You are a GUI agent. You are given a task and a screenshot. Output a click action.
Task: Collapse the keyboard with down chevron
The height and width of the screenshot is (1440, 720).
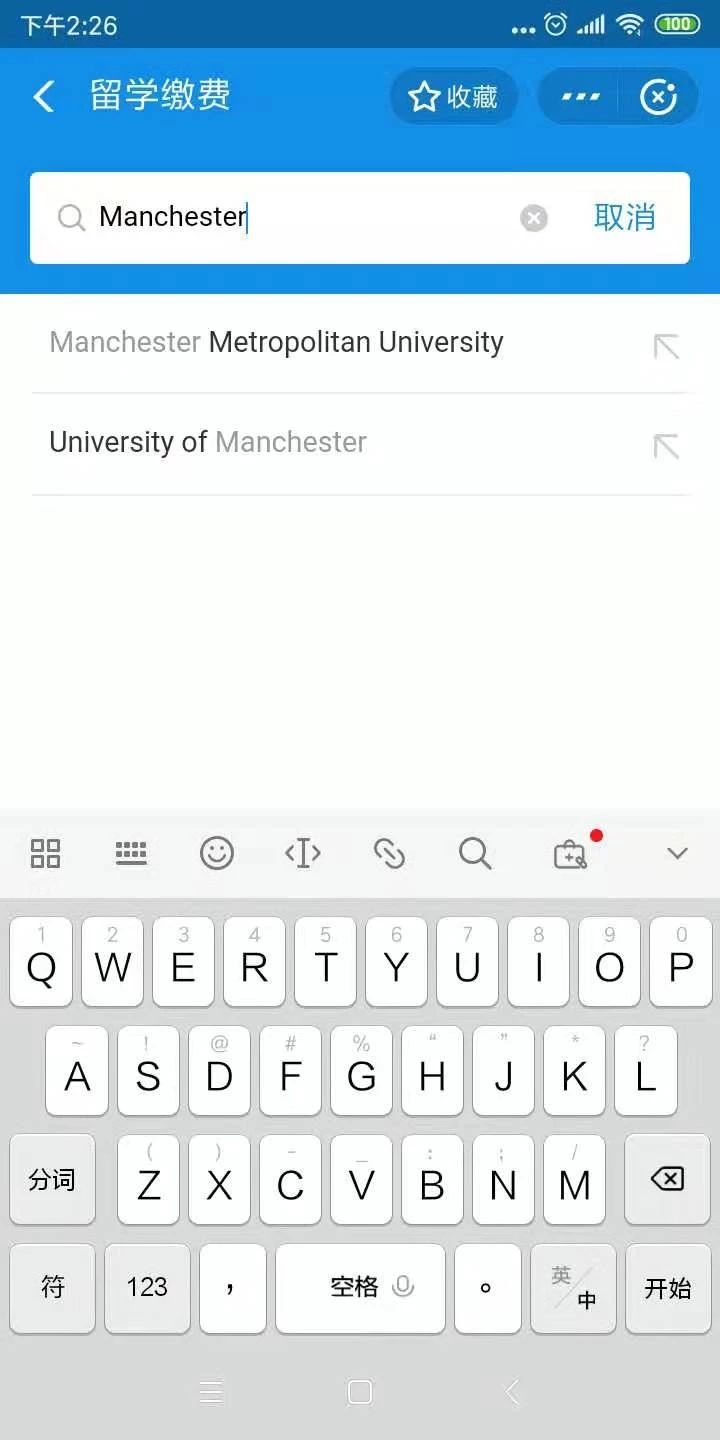[x=677, y=853]
